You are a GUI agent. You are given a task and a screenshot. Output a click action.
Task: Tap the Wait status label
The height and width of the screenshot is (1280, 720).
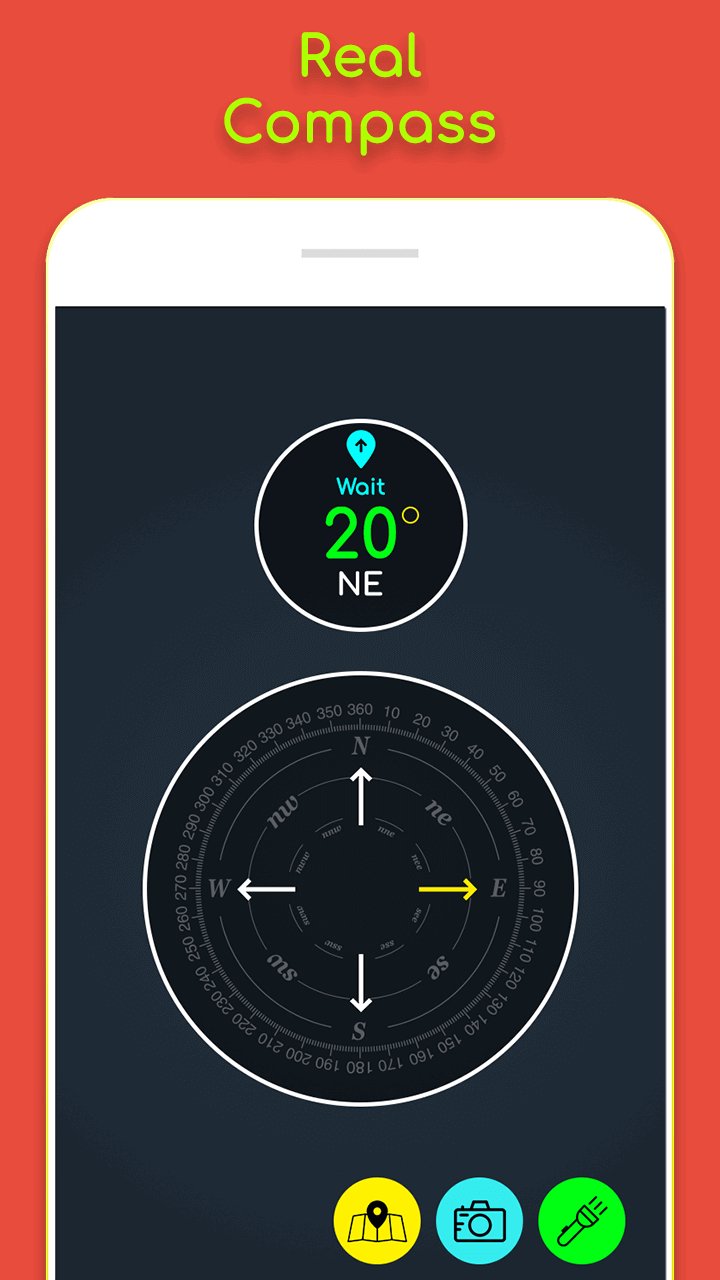[360, 487]
